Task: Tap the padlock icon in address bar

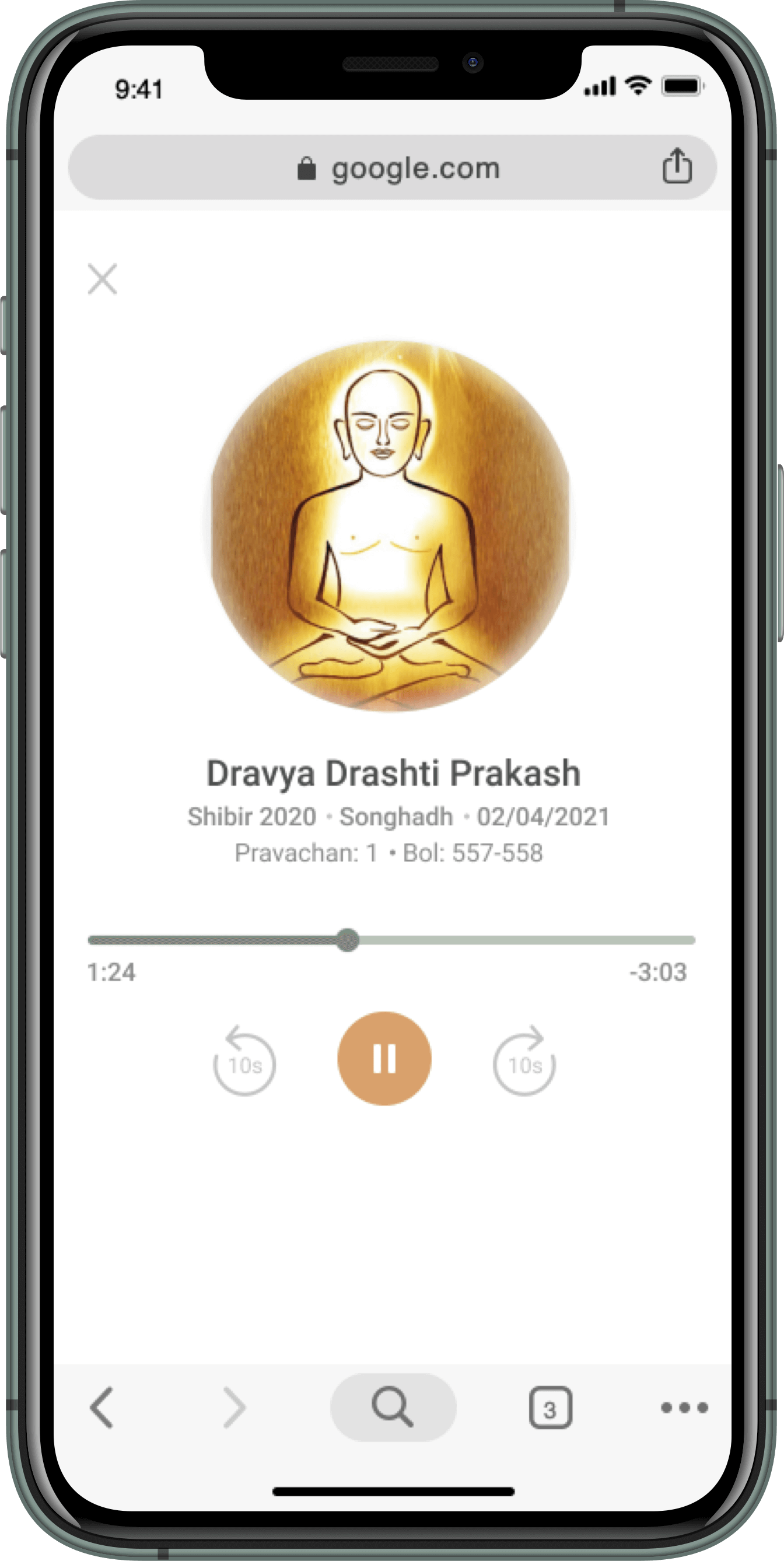Action: 307,168
